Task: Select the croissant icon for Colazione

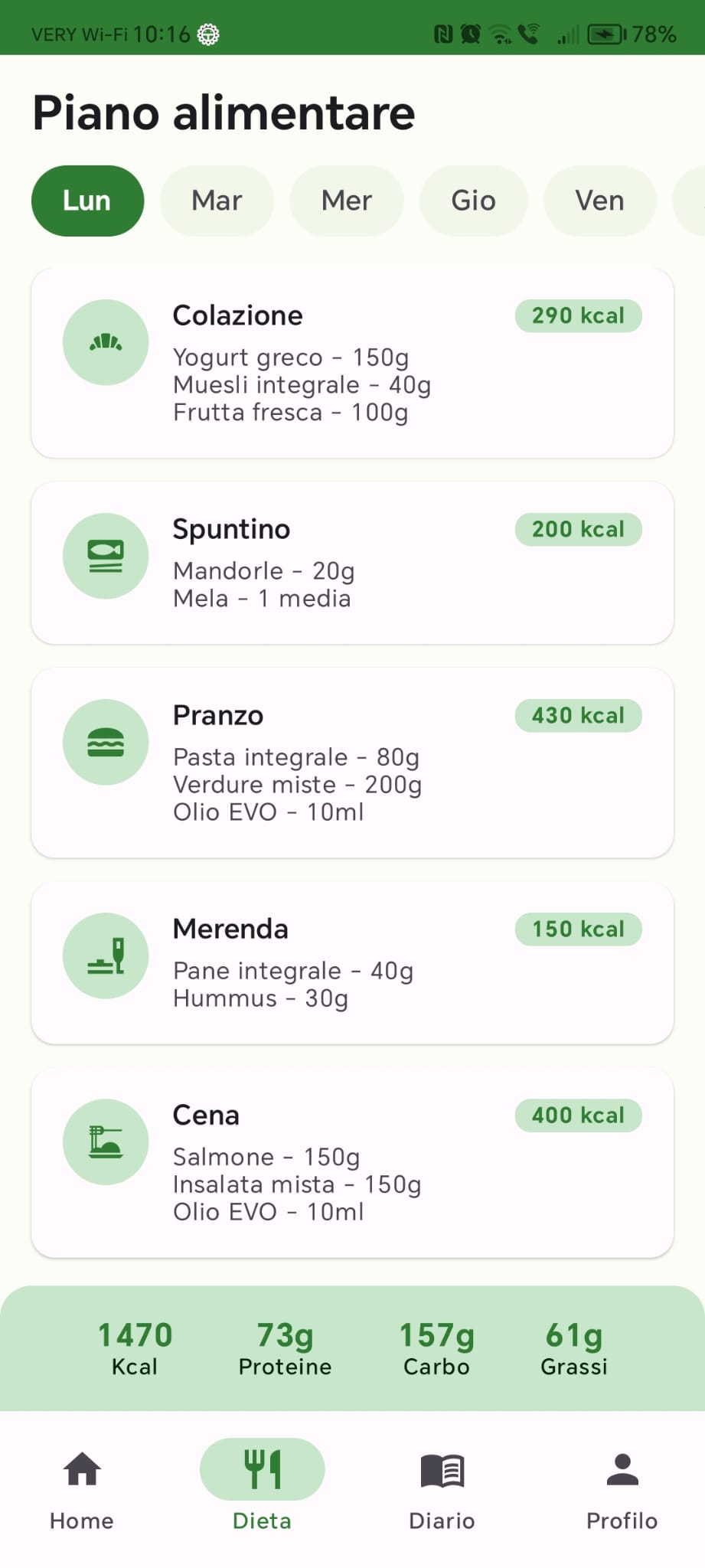Action: click(x=105, y=342)
